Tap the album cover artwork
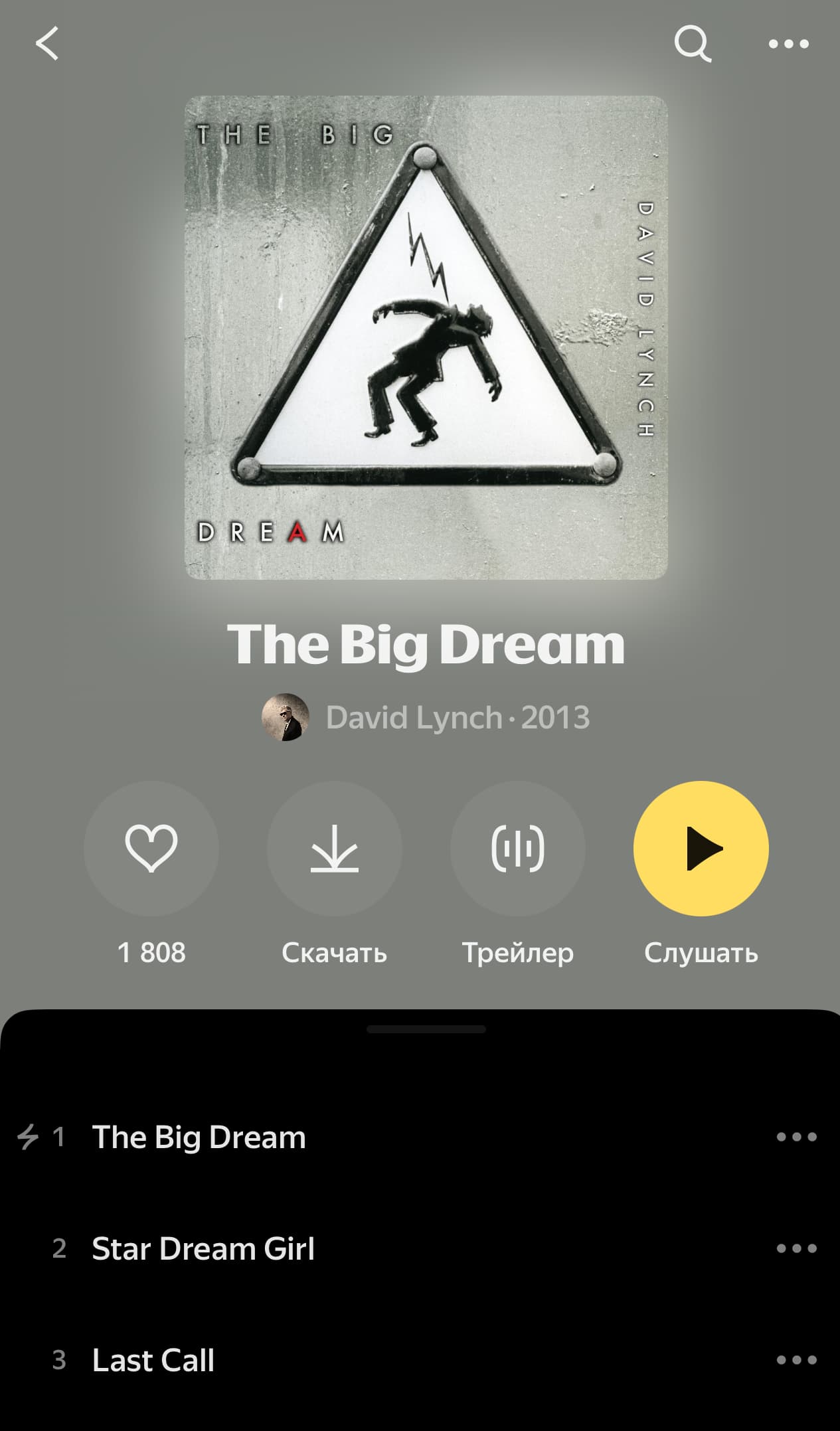Image resolution: width=840 pixels, height=1431 pixels. point(426,337)
